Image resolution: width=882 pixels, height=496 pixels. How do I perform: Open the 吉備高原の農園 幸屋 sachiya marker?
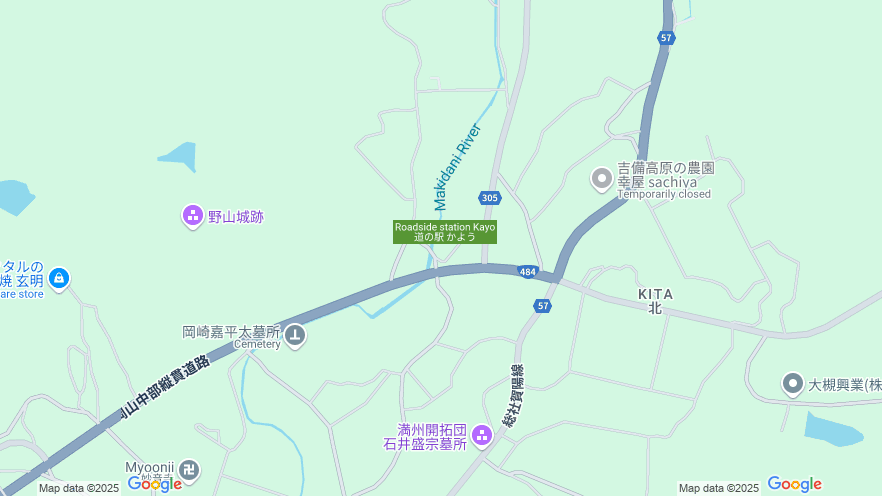601,179
